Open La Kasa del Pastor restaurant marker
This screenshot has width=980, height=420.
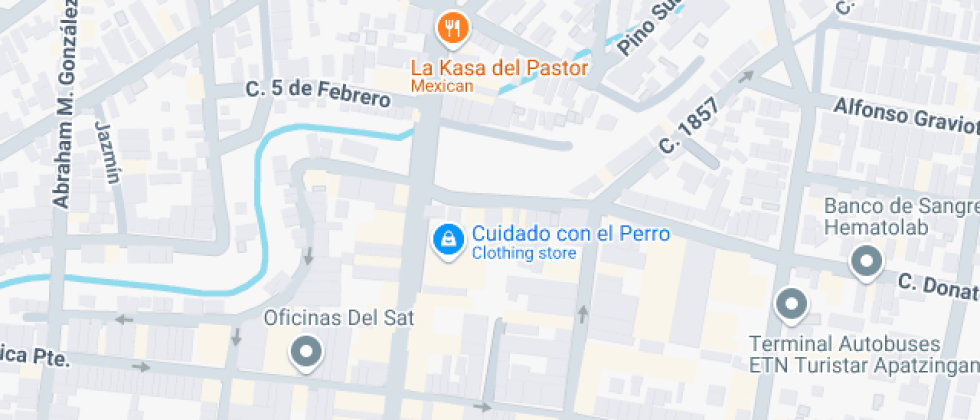coord(453,29)
